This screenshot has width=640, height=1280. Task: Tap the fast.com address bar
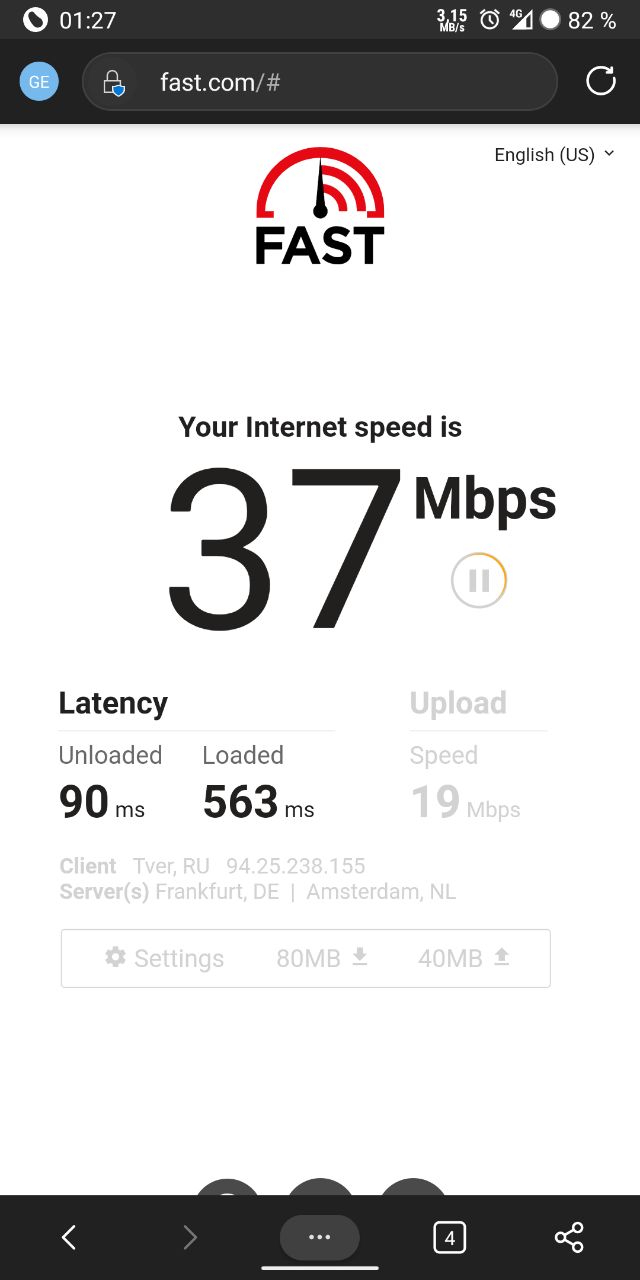coord(319,82)
